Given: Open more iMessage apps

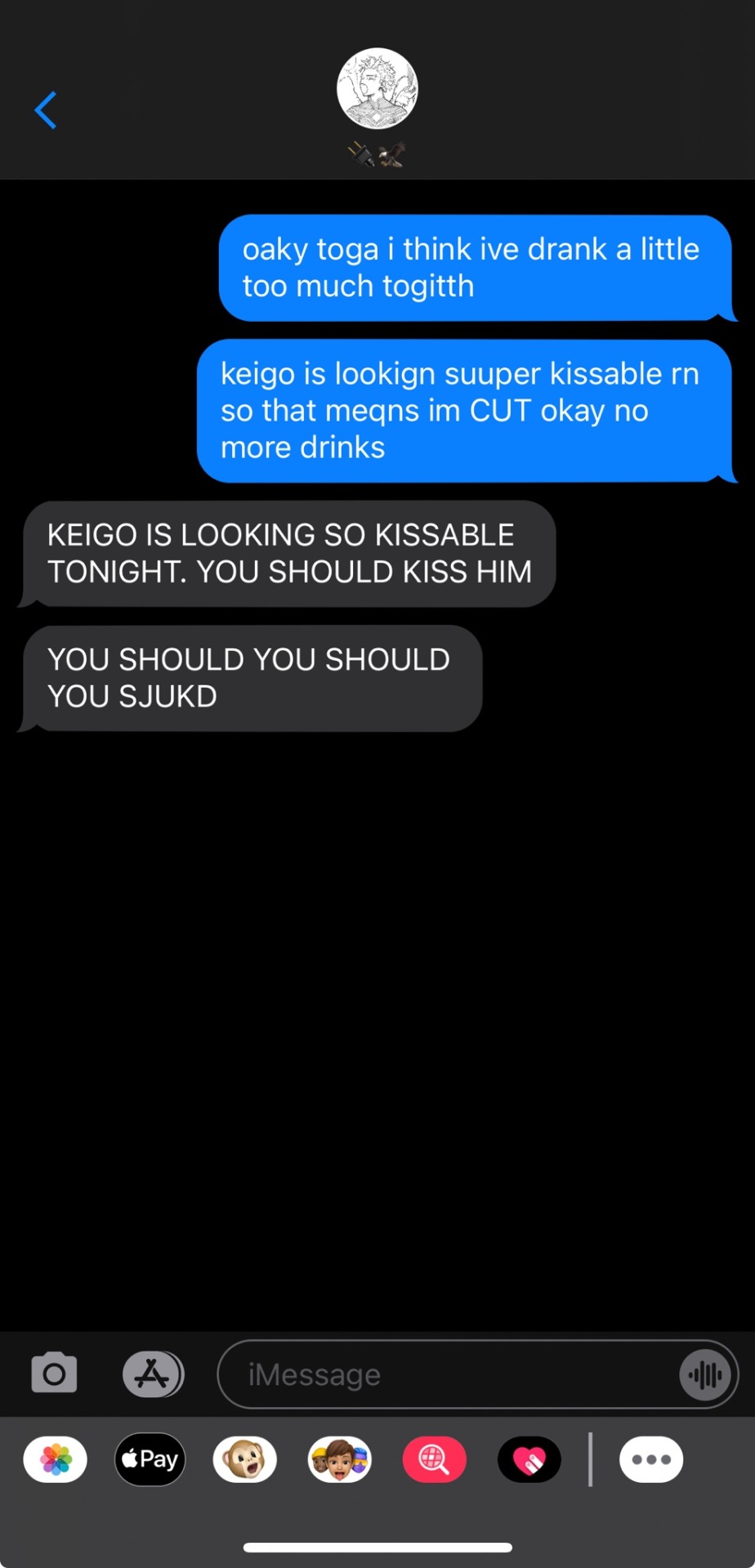Looking at the screenshot, I should (651, 1459).
